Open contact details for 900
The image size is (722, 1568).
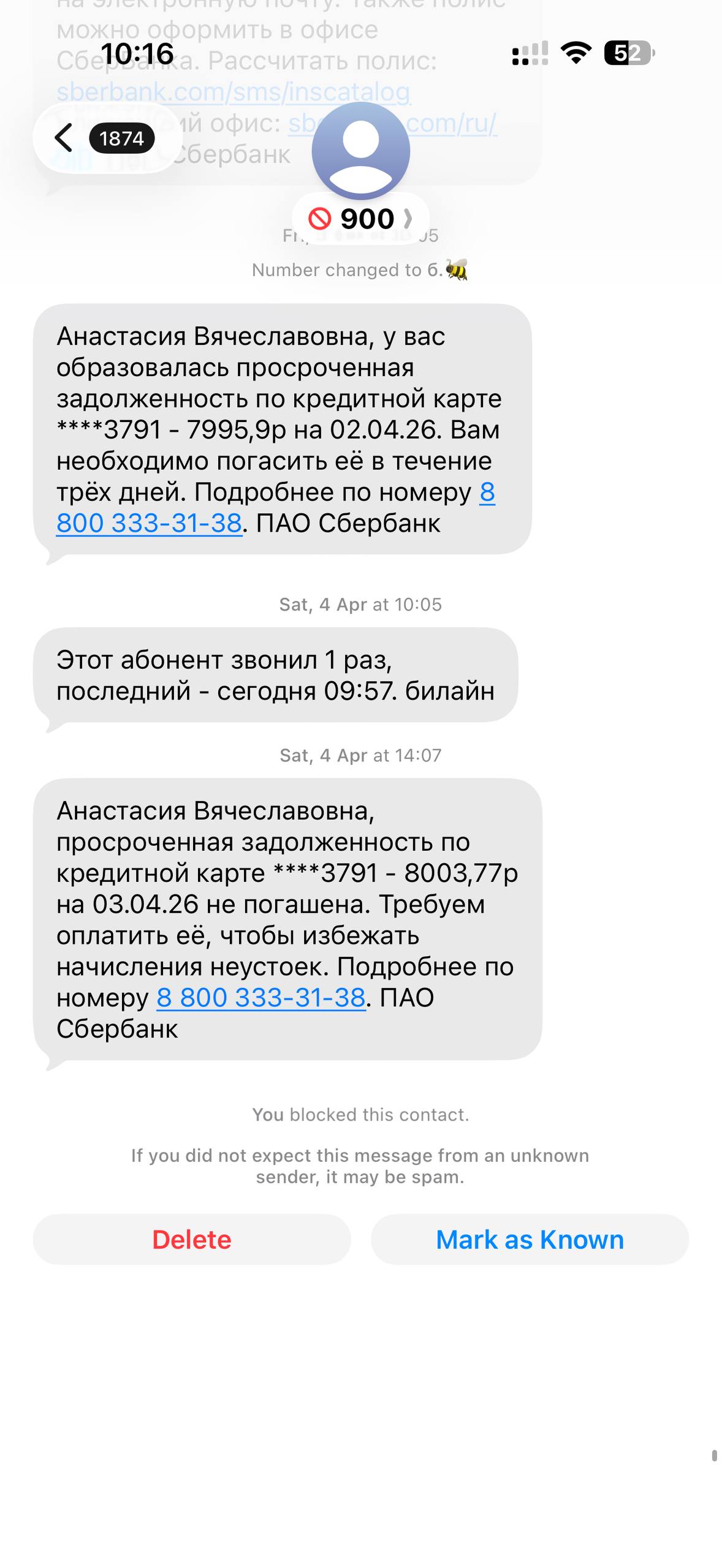coord(360,219)
